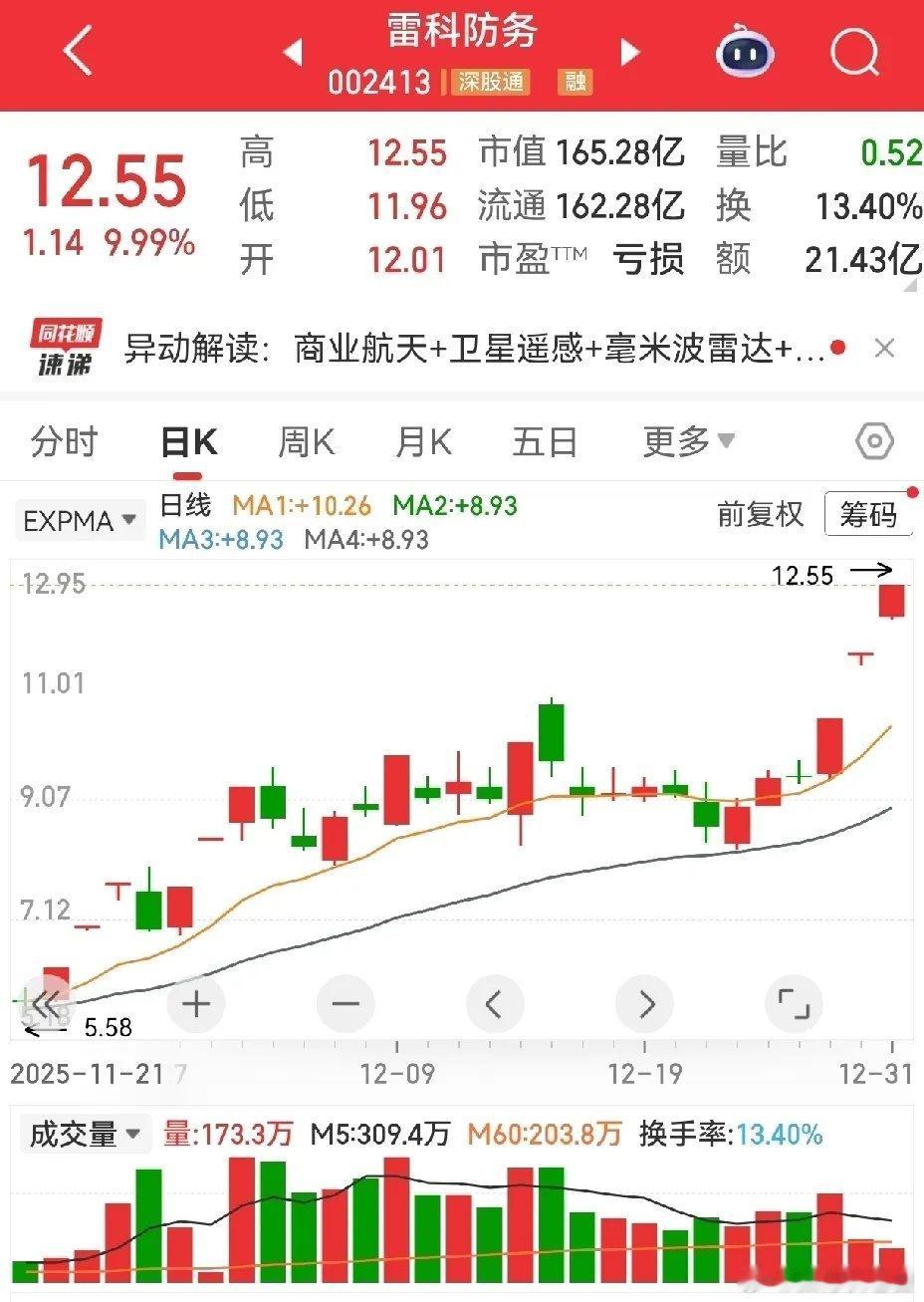924x1302 pixels.
Task: Zoom in on the K-line chart with plus icon
Action: tap(196, 1004)
